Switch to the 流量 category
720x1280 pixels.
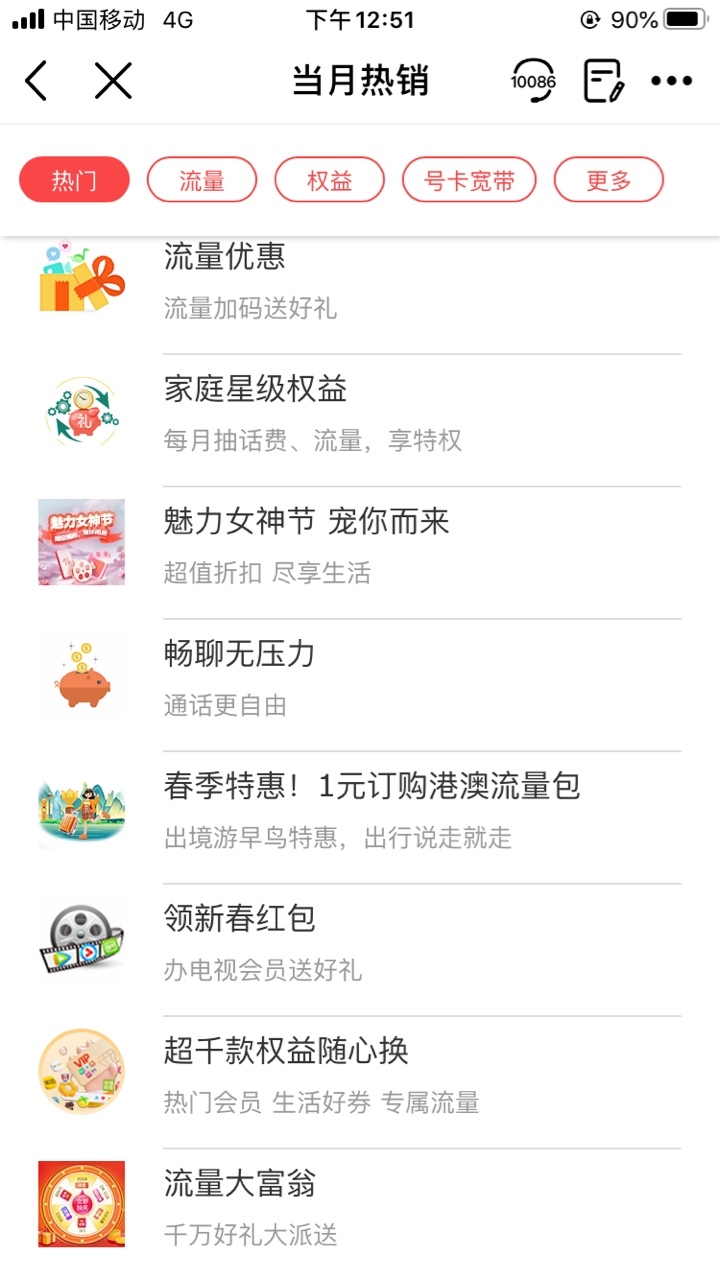[202, 180]
